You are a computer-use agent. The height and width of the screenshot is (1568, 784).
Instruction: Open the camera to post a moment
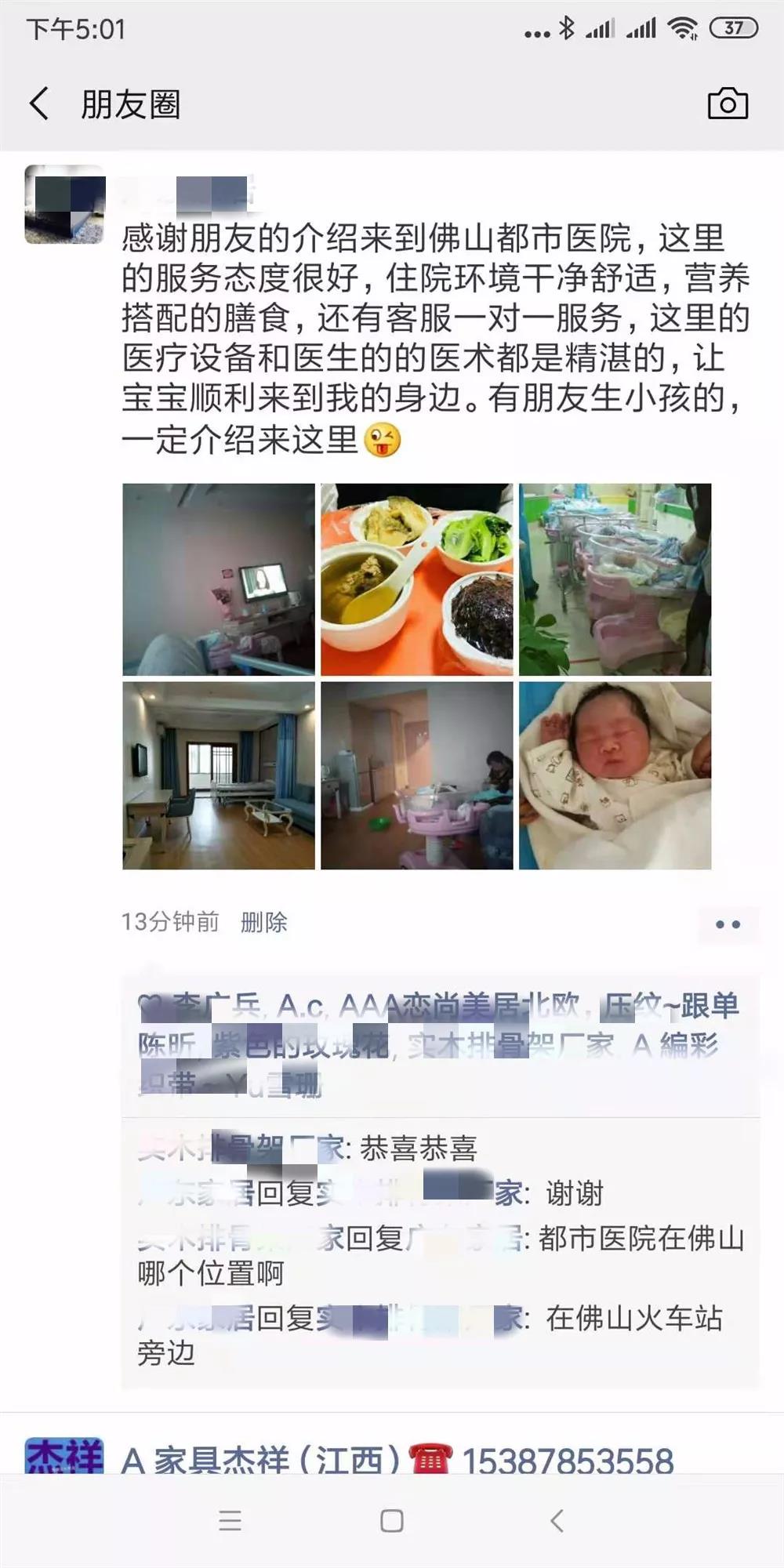click(x=728, y=103)
